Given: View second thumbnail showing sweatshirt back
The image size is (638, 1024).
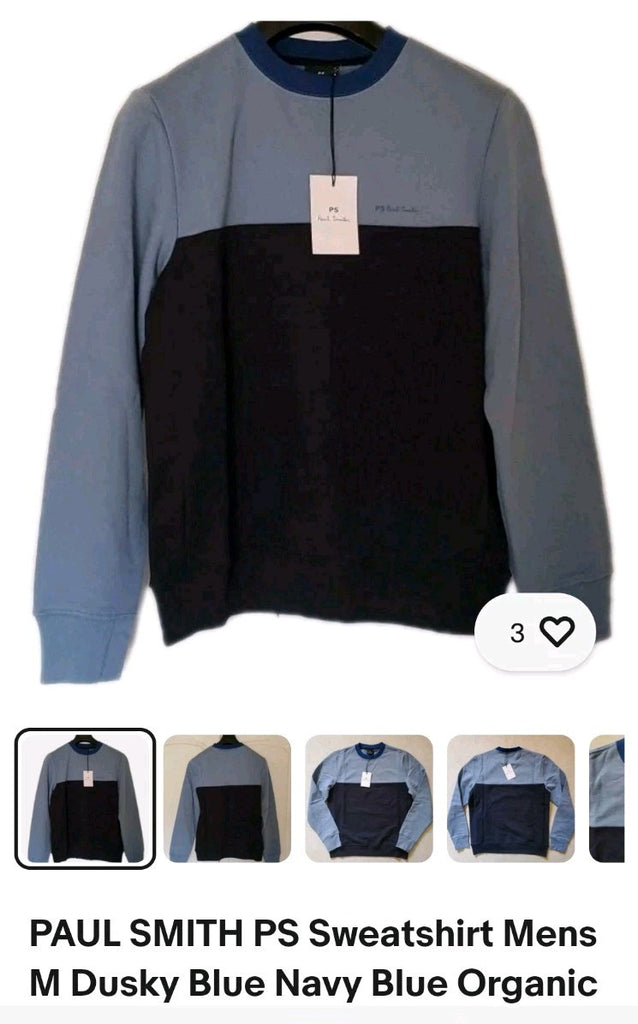Looking at the screenshot, I should click(x=227, y=798).
